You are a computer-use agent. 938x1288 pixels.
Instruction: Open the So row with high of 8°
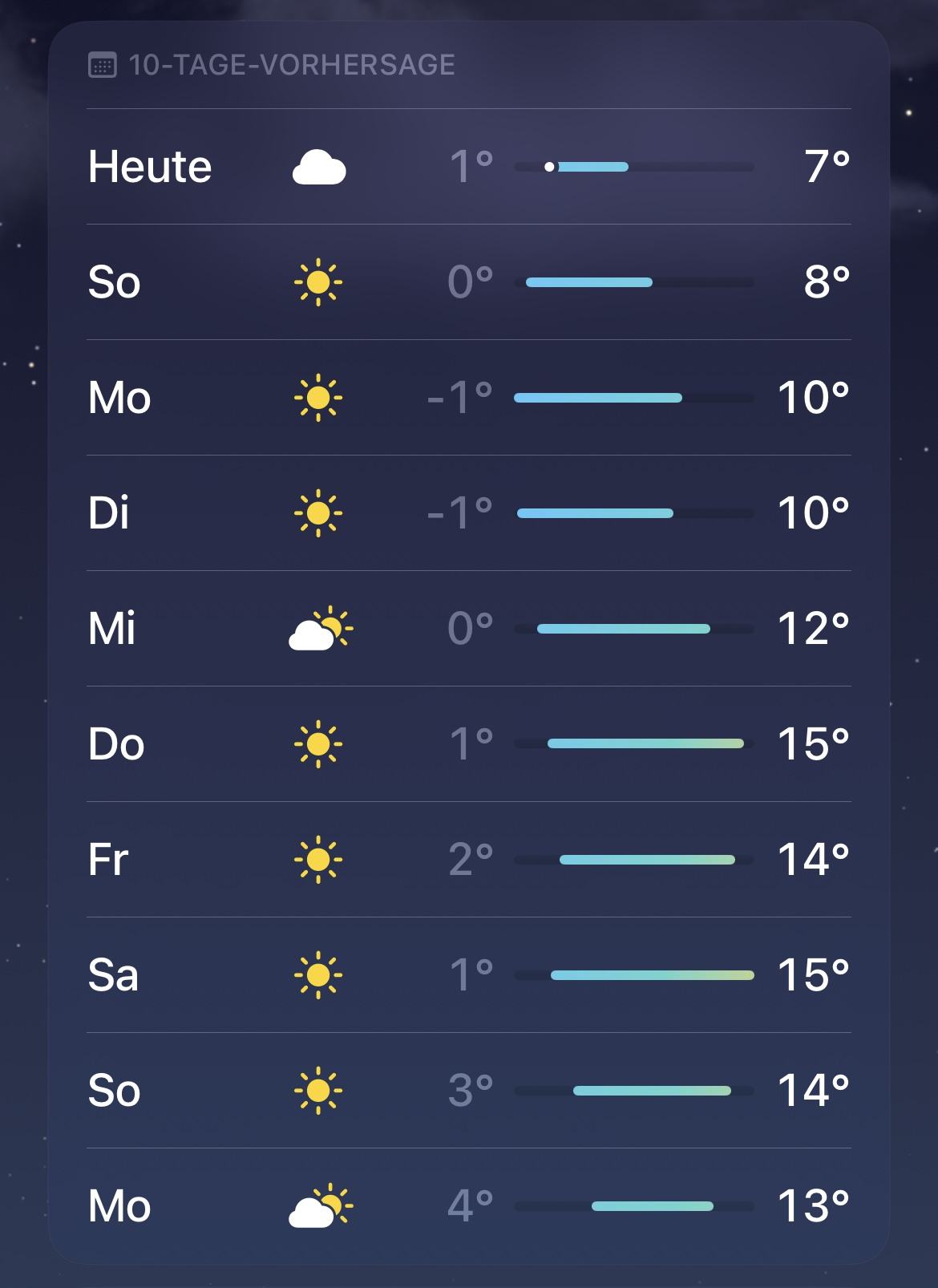[x=469, y=282]
